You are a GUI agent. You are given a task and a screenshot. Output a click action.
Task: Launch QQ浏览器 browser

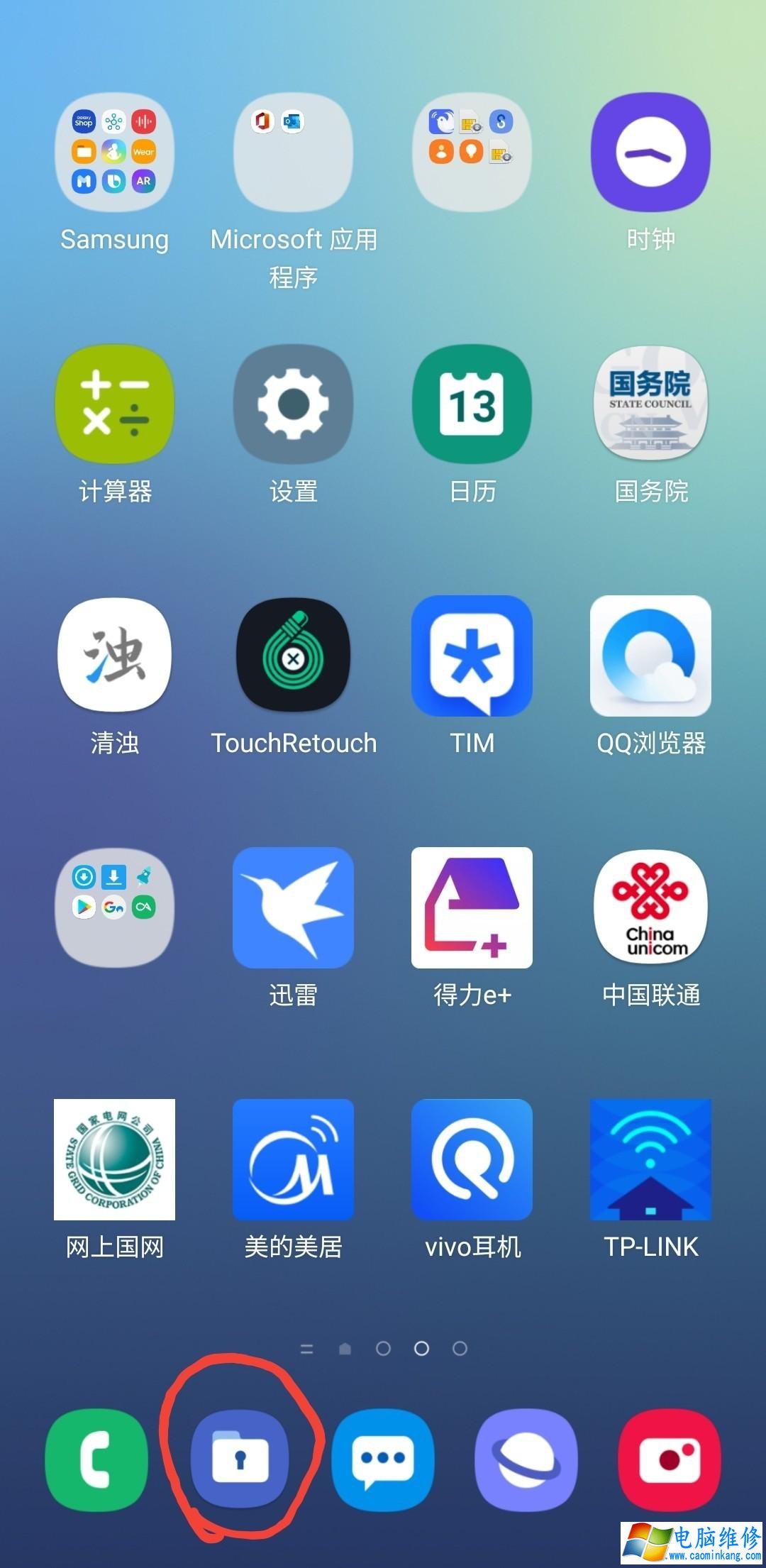click(x=650, y=656)
